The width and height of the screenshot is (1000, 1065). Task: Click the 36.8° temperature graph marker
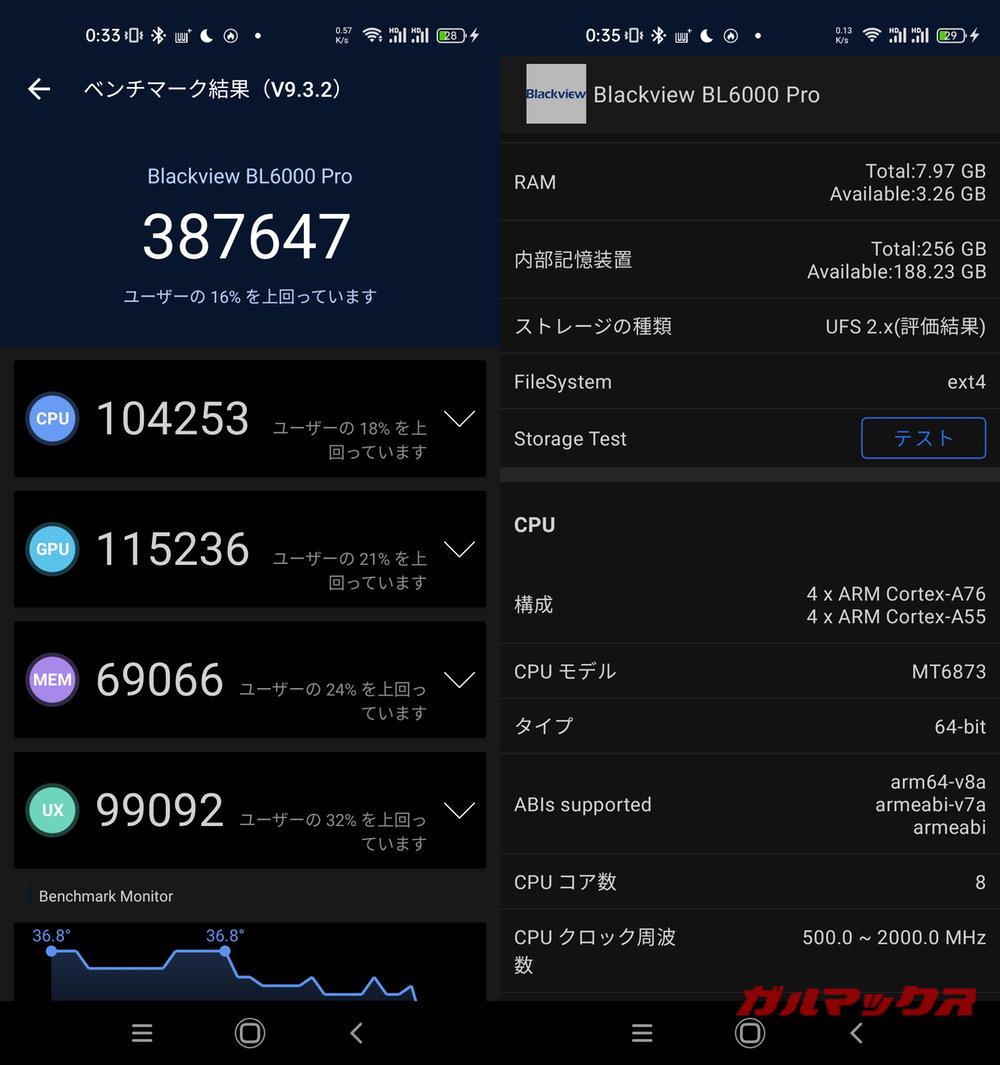coord(51,952)
